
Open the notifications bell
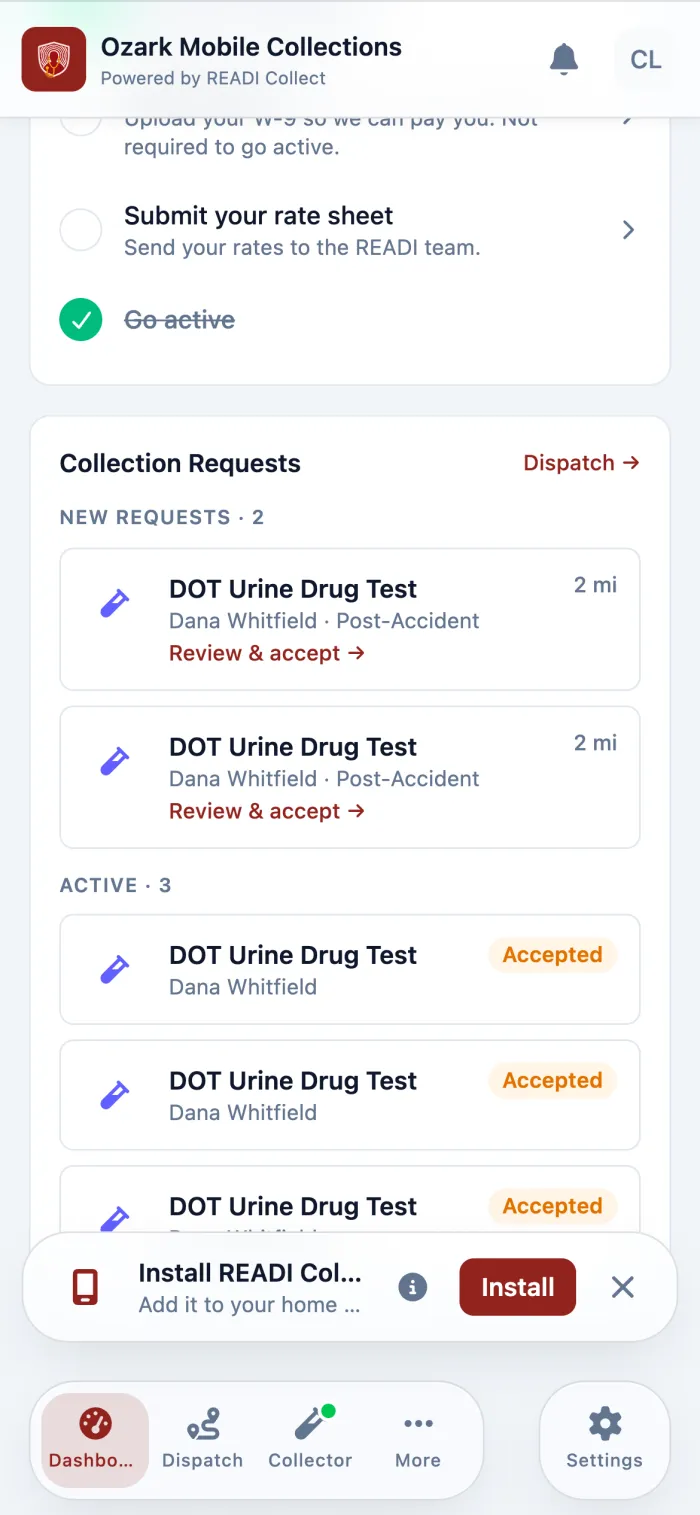click(x=564, y=60)
